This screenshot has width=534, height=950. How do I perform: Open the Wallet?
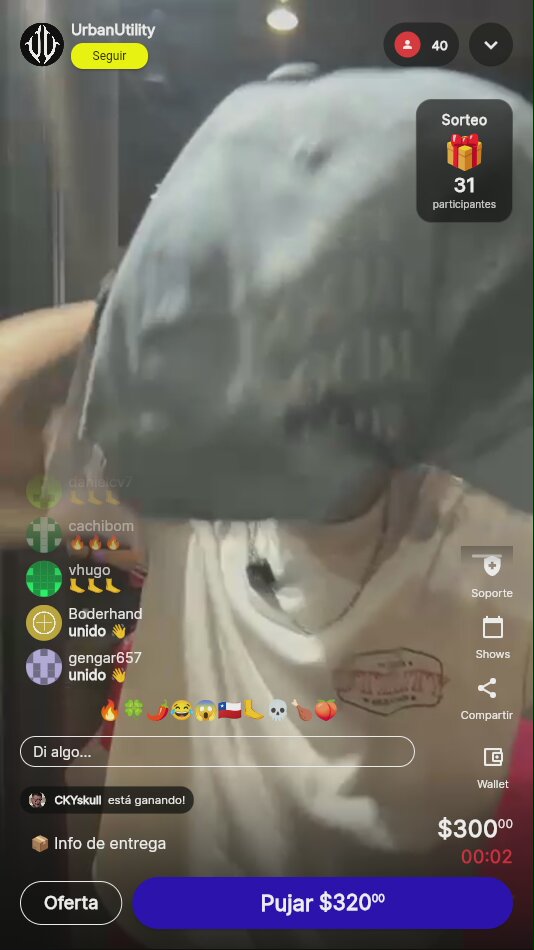click(493, 768)
